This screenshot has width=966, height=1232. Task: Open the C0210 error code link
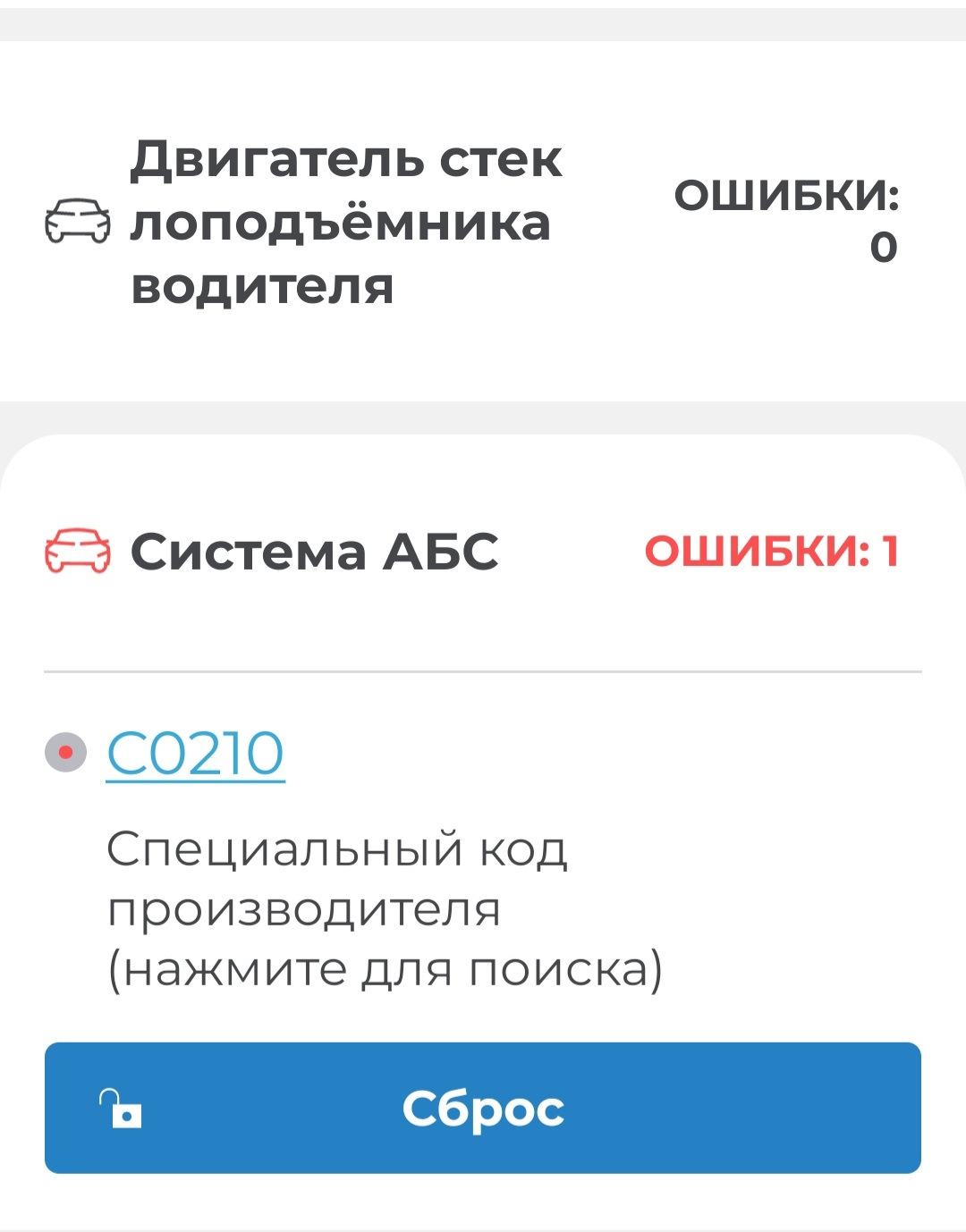(x=195, y=754)
